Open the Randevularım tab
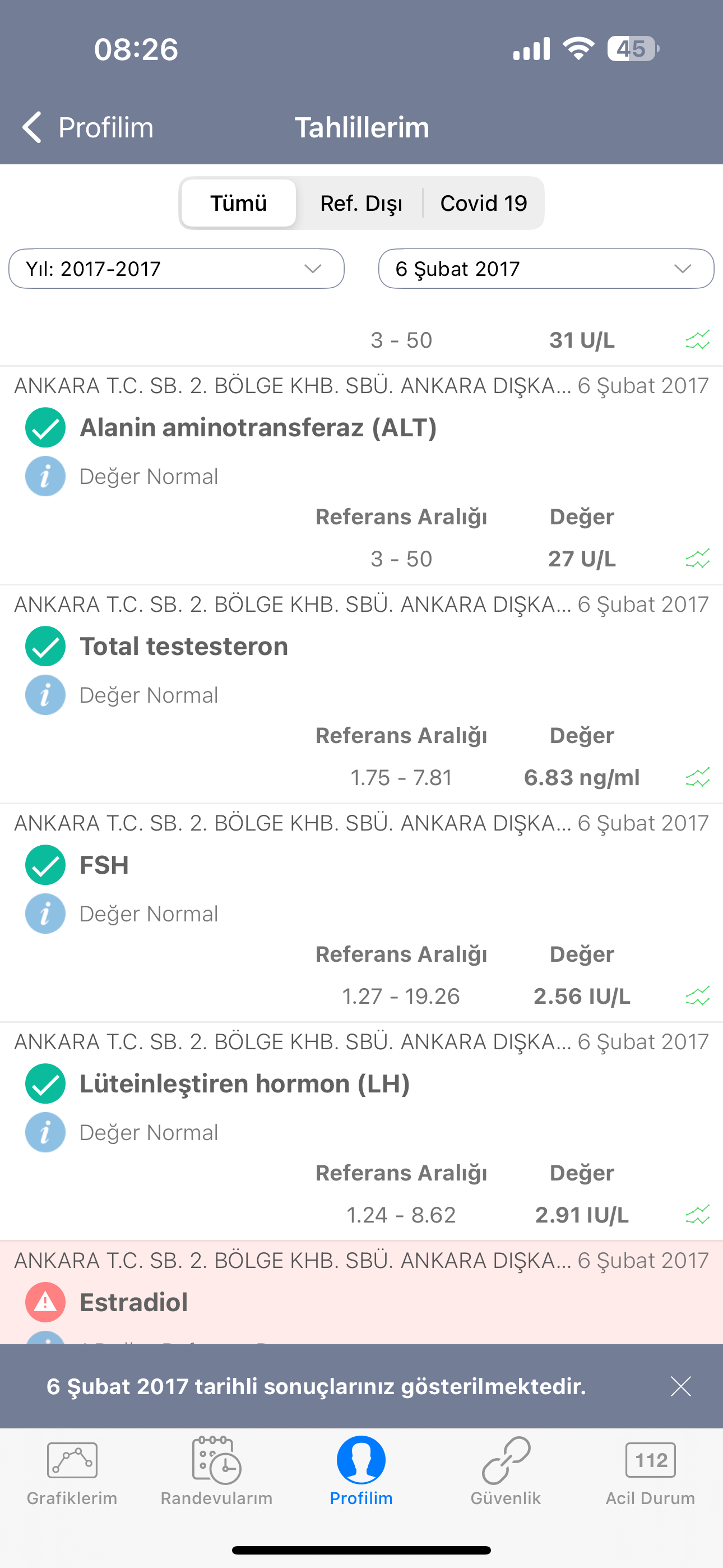 coord(217,1472)
